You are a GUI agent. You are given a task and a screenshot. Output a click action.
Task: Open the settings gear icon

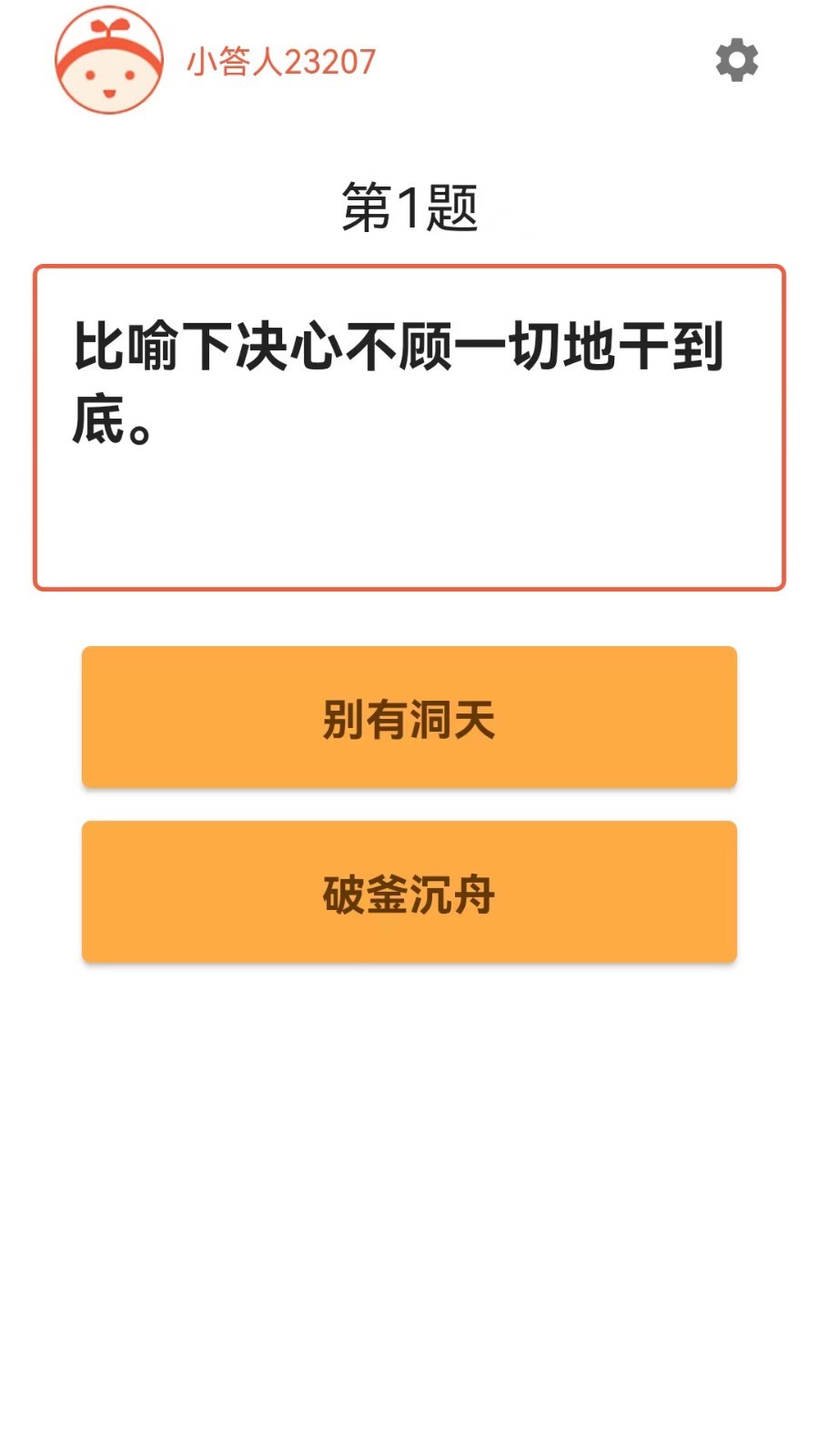tap(736, 60)
